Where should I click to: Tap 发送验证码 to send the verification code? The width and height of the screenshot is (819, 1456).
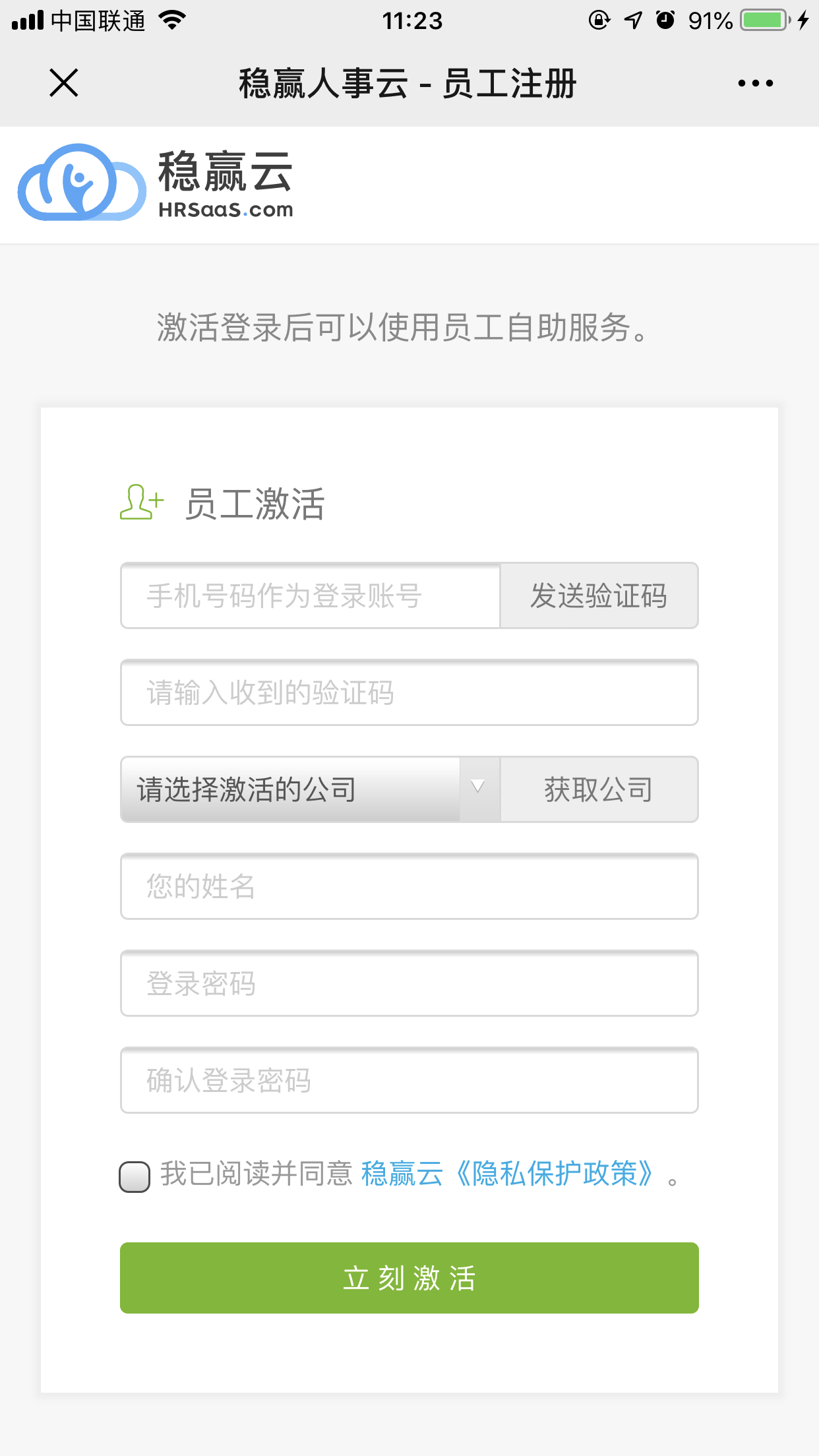coord(599,595)
